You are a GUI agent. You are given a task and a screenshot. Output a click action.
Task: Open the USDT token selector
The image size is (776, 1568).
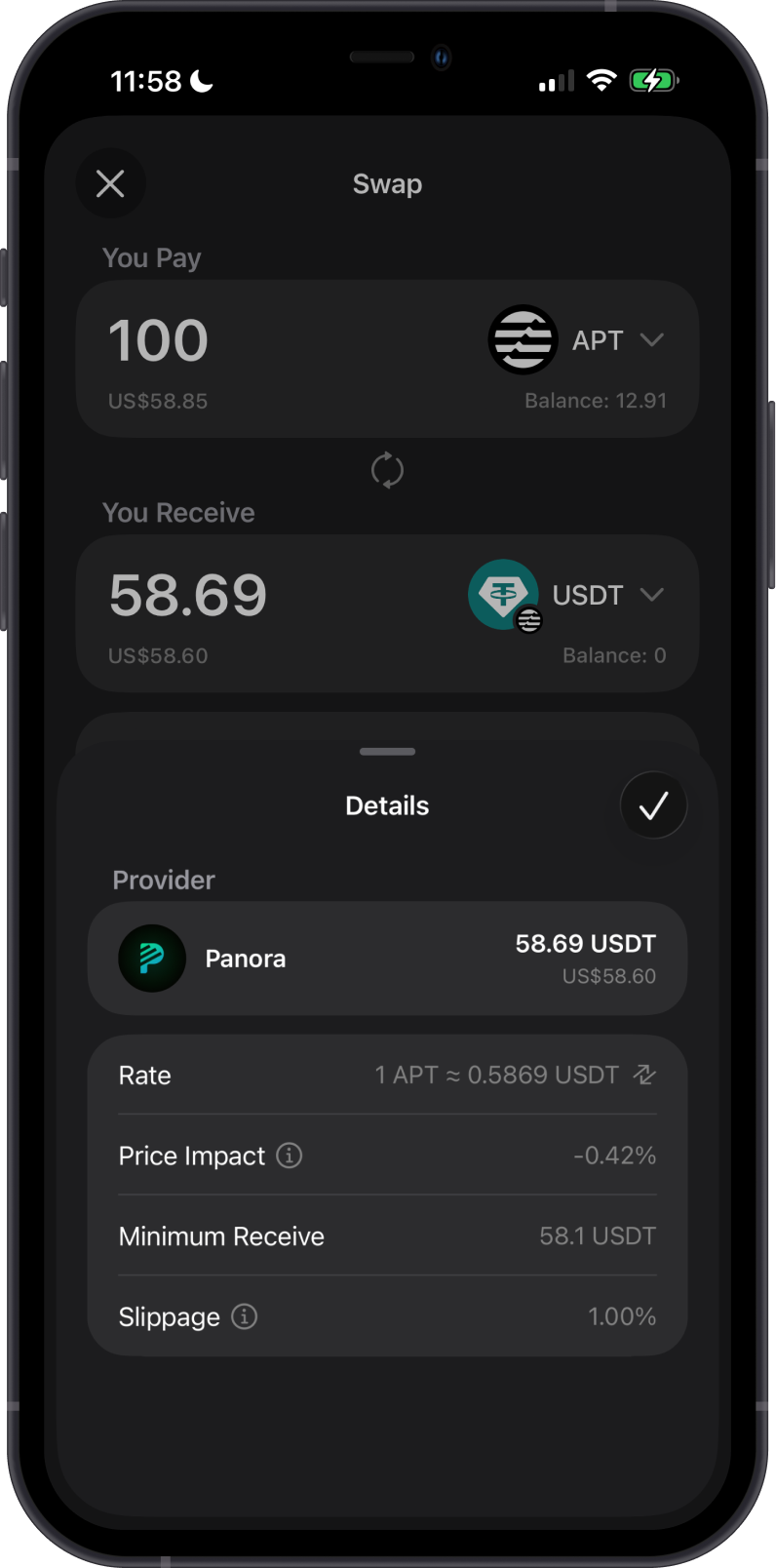(x=567, y=595)
